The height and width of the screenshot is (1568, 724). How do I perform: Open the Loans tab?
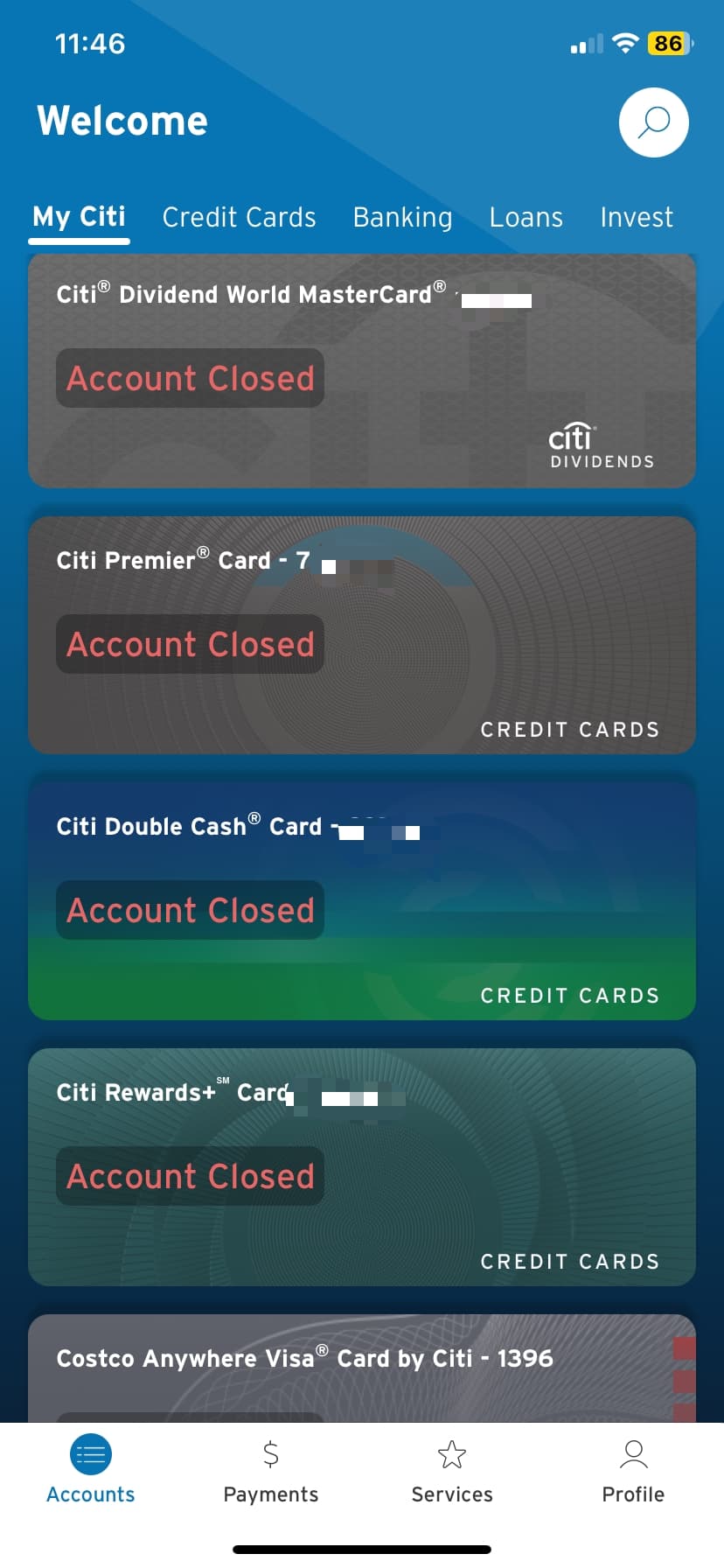click(x=526, y=217)
